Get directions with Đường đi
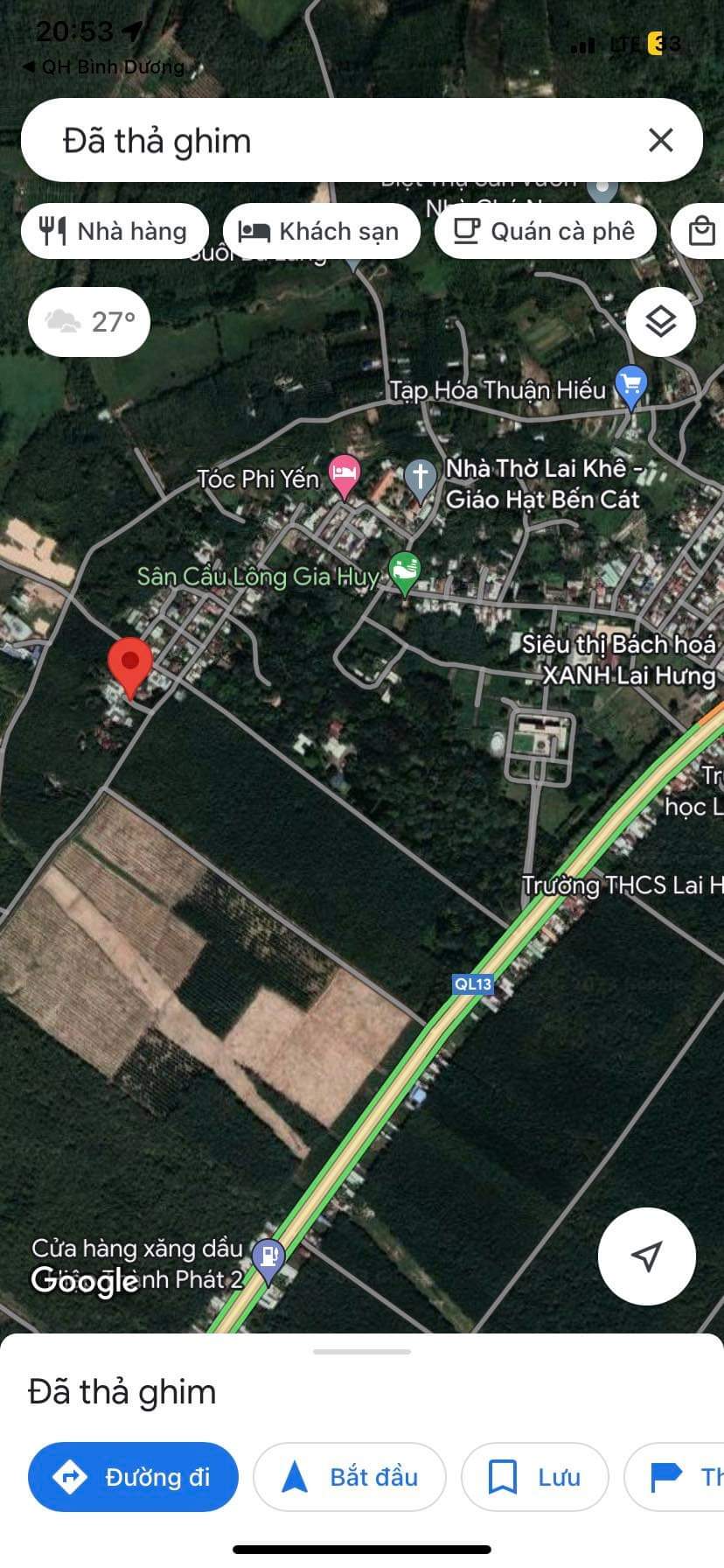This screenshot has width=724, height=1568. [x=133, y=1477]
